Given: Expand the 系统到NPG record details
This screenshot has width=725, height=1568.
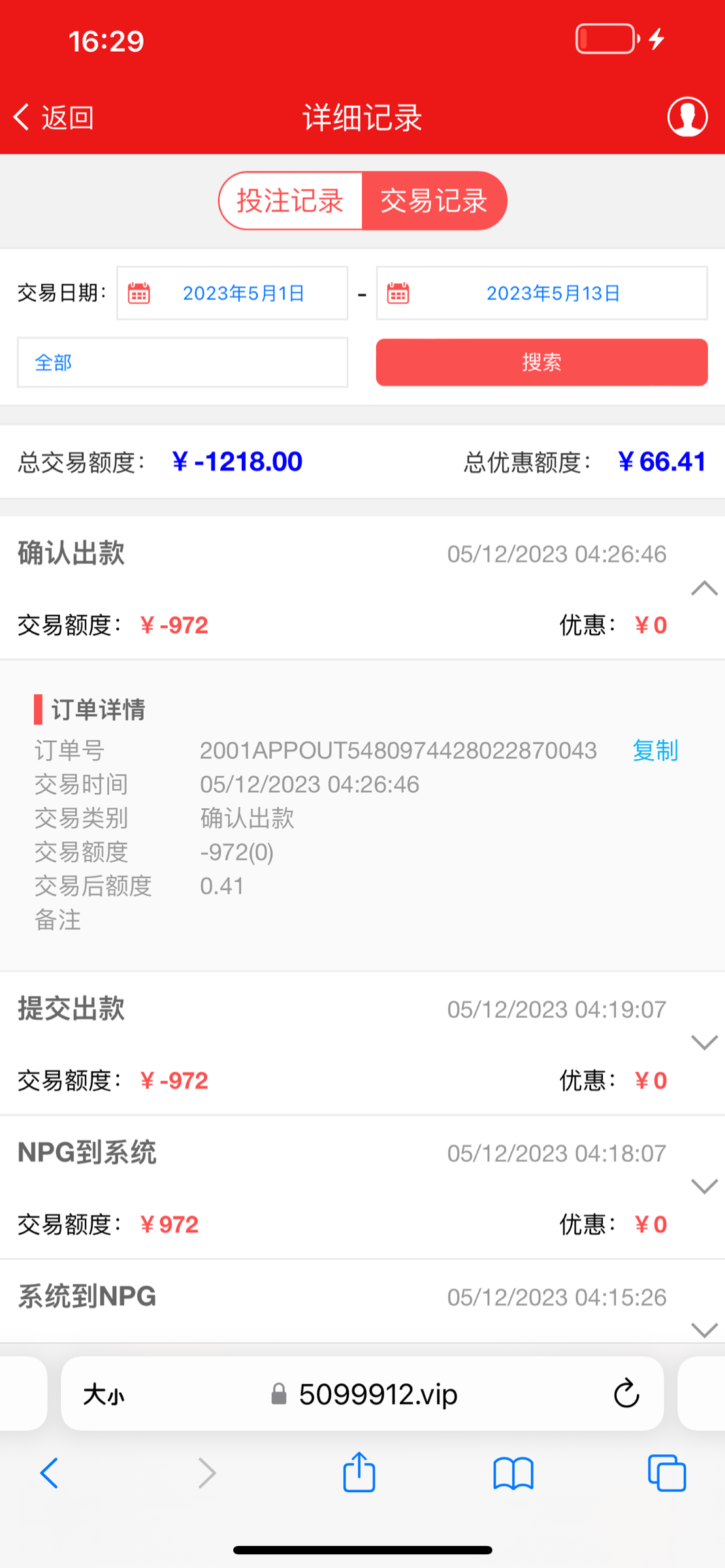Looking at the screenshot, I should click(703, 1331).
